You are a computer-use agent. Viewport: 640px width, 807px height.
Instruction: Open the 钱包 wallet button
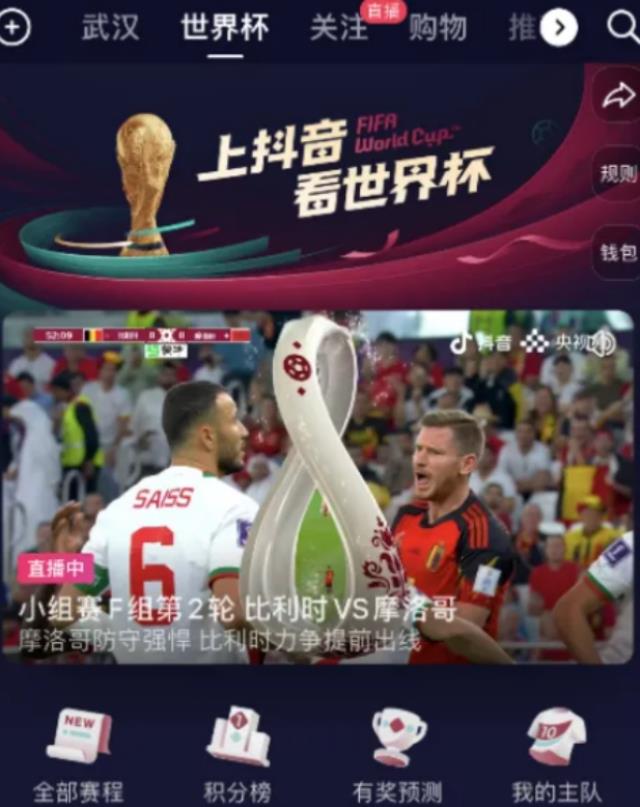click(618, 252)
